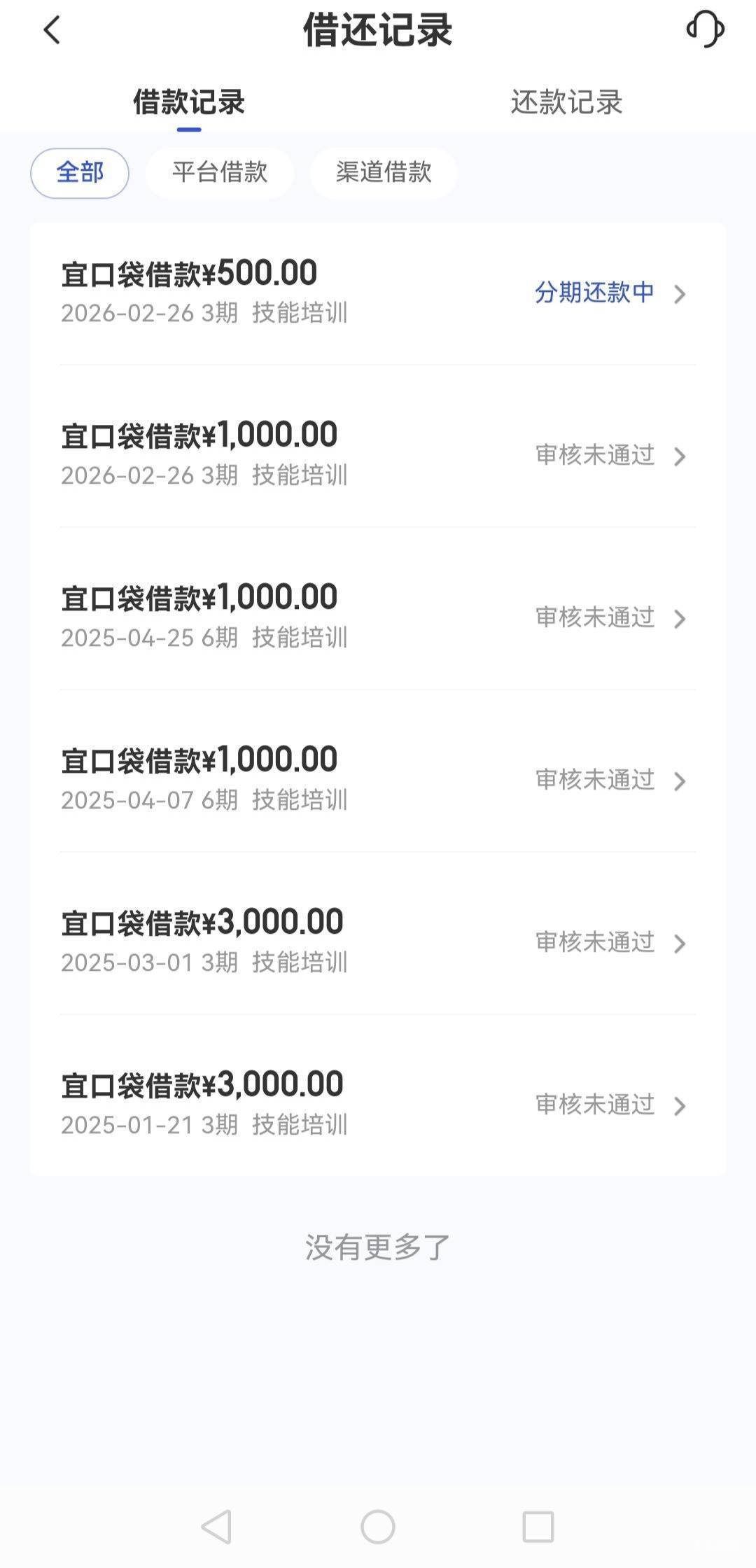The image size is (756, 1568).
Task: Go back using the top-left arrow
Action: pos(52,31)
